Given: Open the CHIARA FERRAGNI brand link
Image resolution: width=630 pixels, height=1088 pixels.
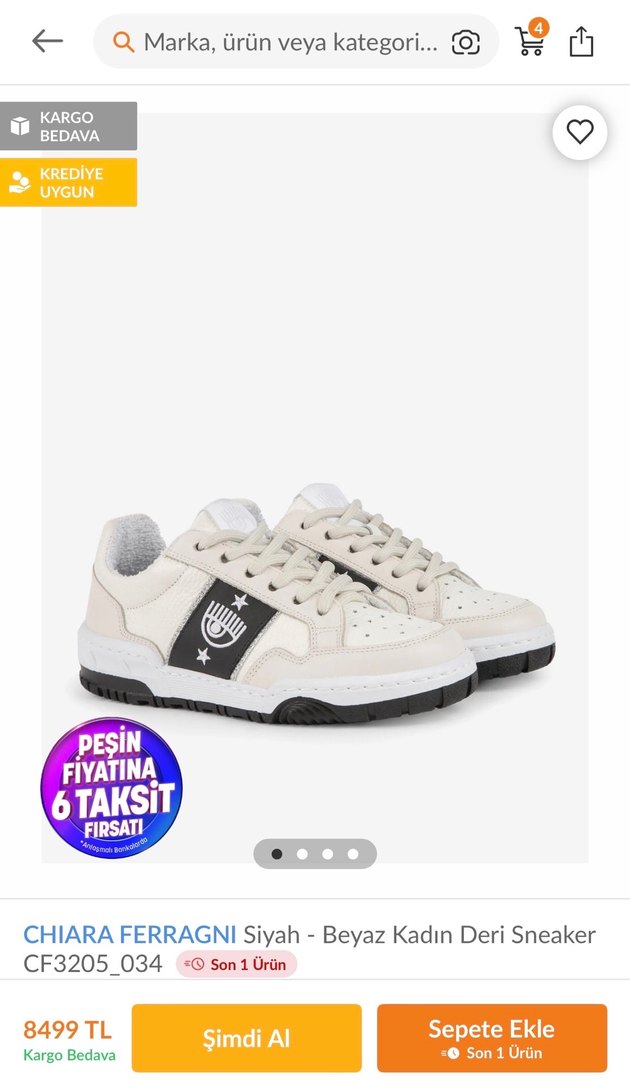Looking at the screenshot, I should click(x=130, y=935).
